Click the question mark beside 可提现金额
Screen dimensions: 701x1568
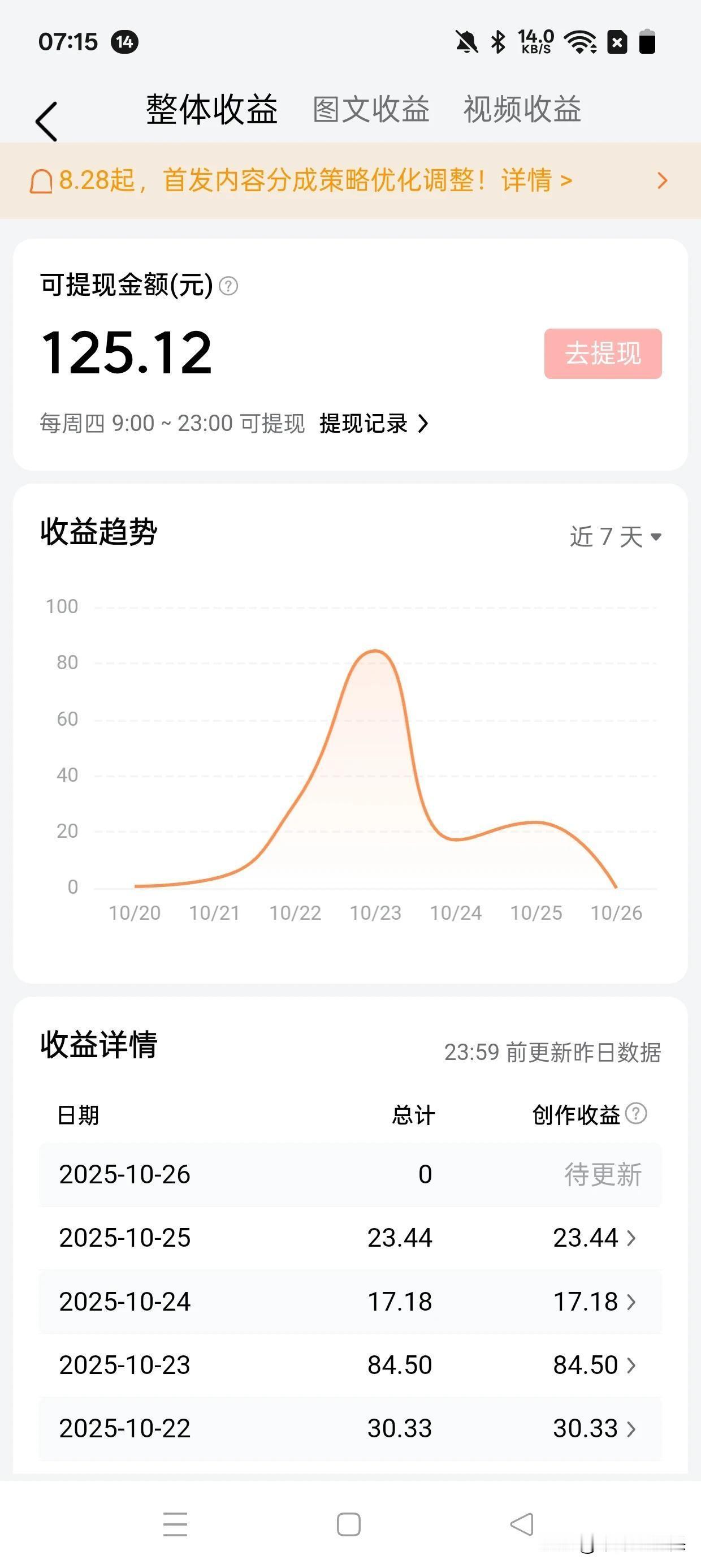click(229, 287)
